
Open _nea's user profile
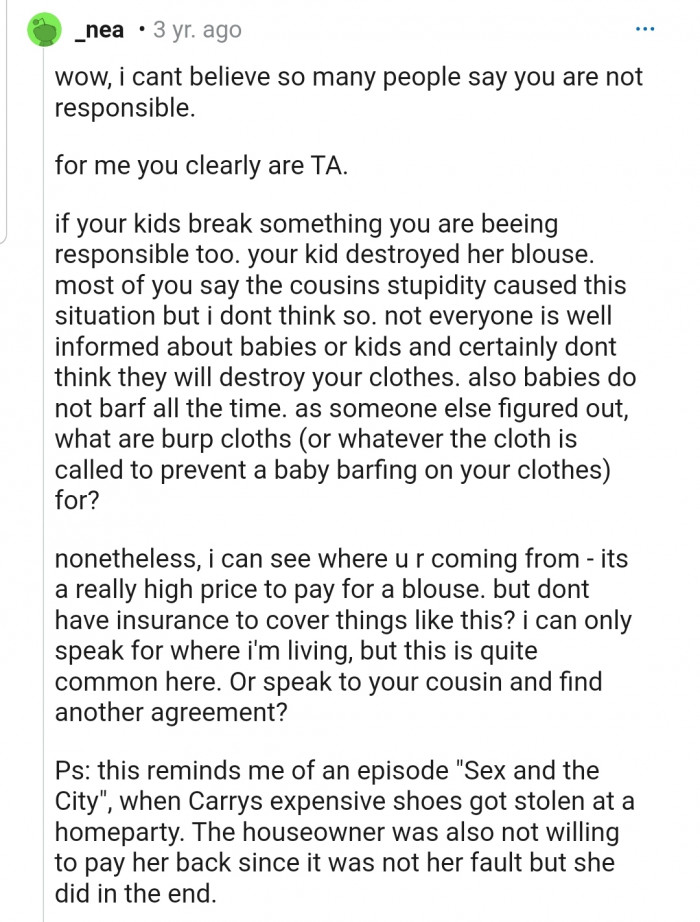point(100,30)
